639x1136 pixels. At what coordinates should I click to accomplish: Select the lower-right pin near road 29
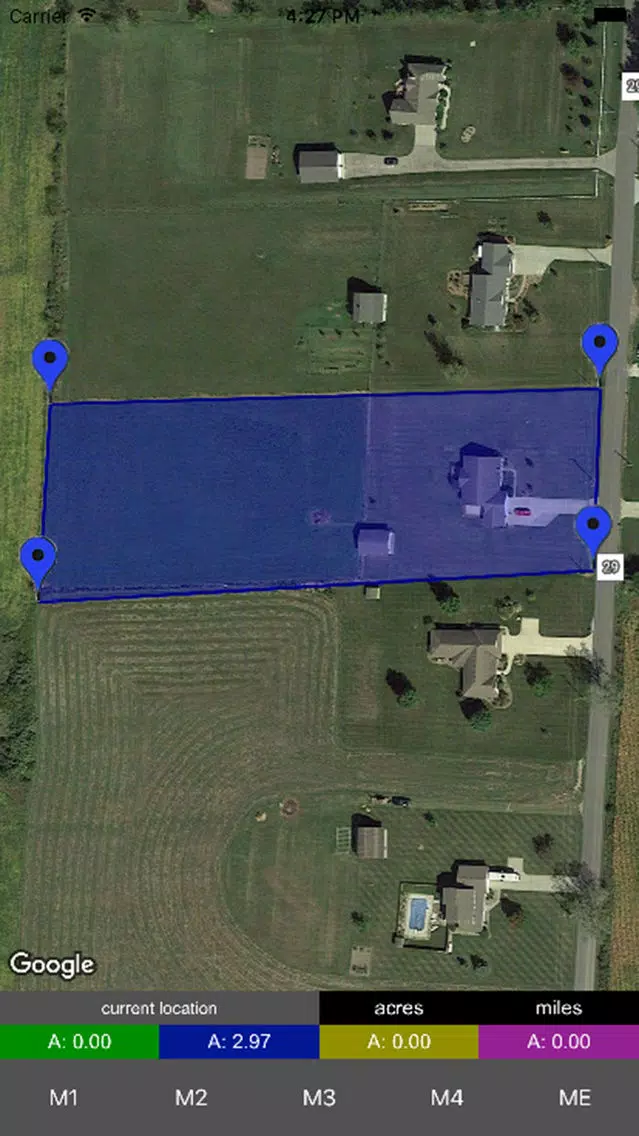tap(593, 526)
